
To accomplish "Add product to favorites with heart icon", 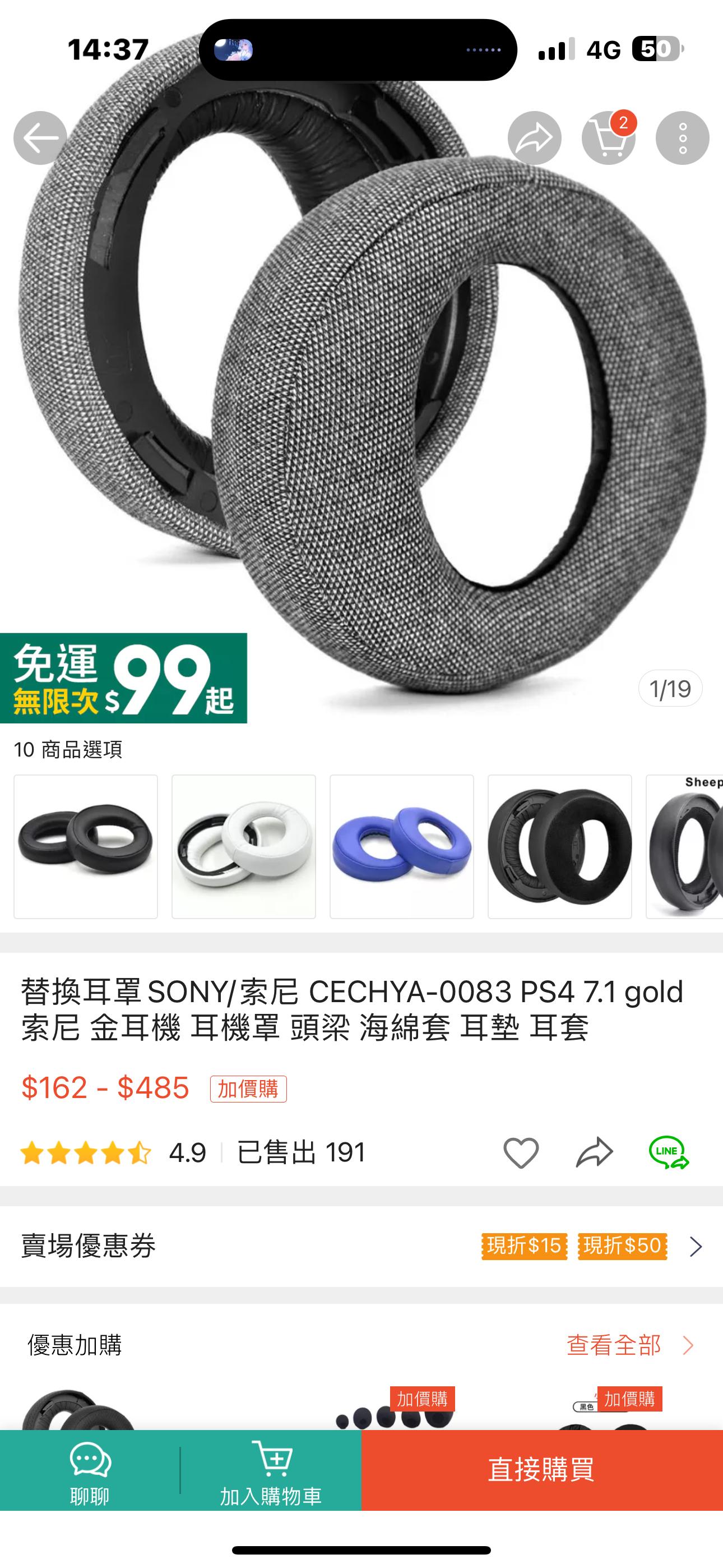I will (521, 1152).
